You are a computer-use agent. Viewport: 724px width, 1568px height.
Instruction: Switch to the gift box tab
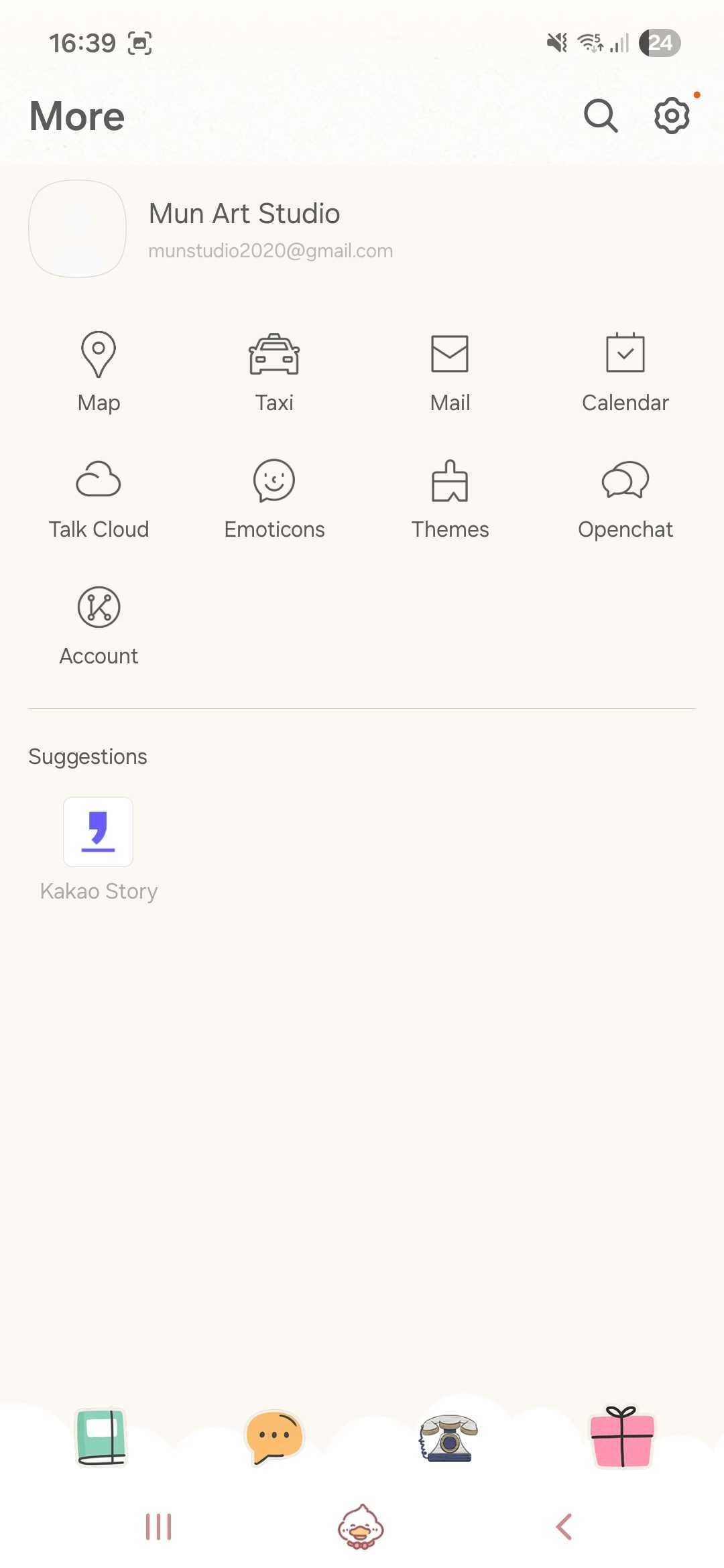622,1438
